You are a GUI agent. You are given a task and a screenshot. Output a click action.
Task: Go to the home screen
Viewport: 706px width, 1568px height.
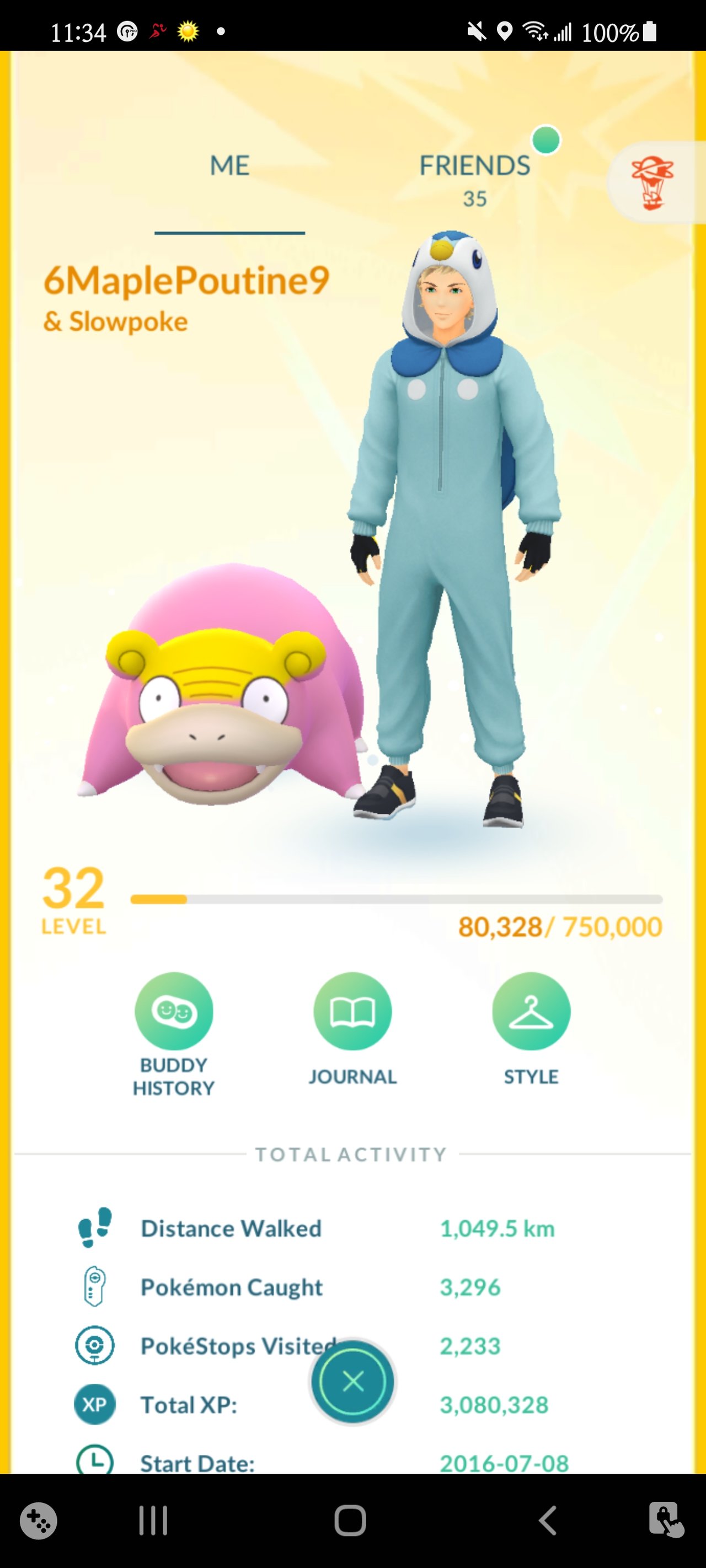pyautogui.click(x=350, y=1520)
